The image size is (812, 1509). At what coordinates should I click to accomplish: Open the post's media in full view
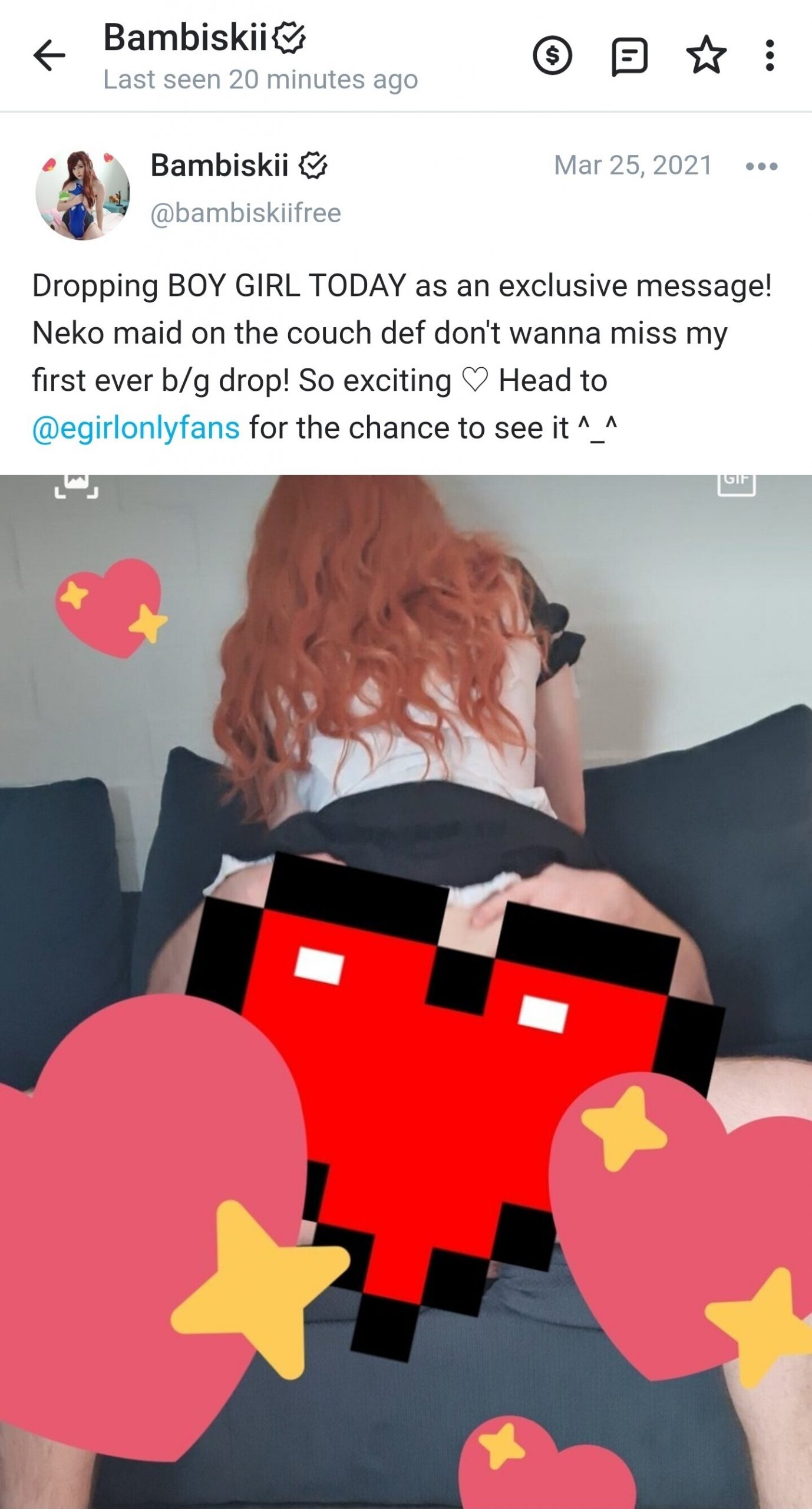point(406,991)
